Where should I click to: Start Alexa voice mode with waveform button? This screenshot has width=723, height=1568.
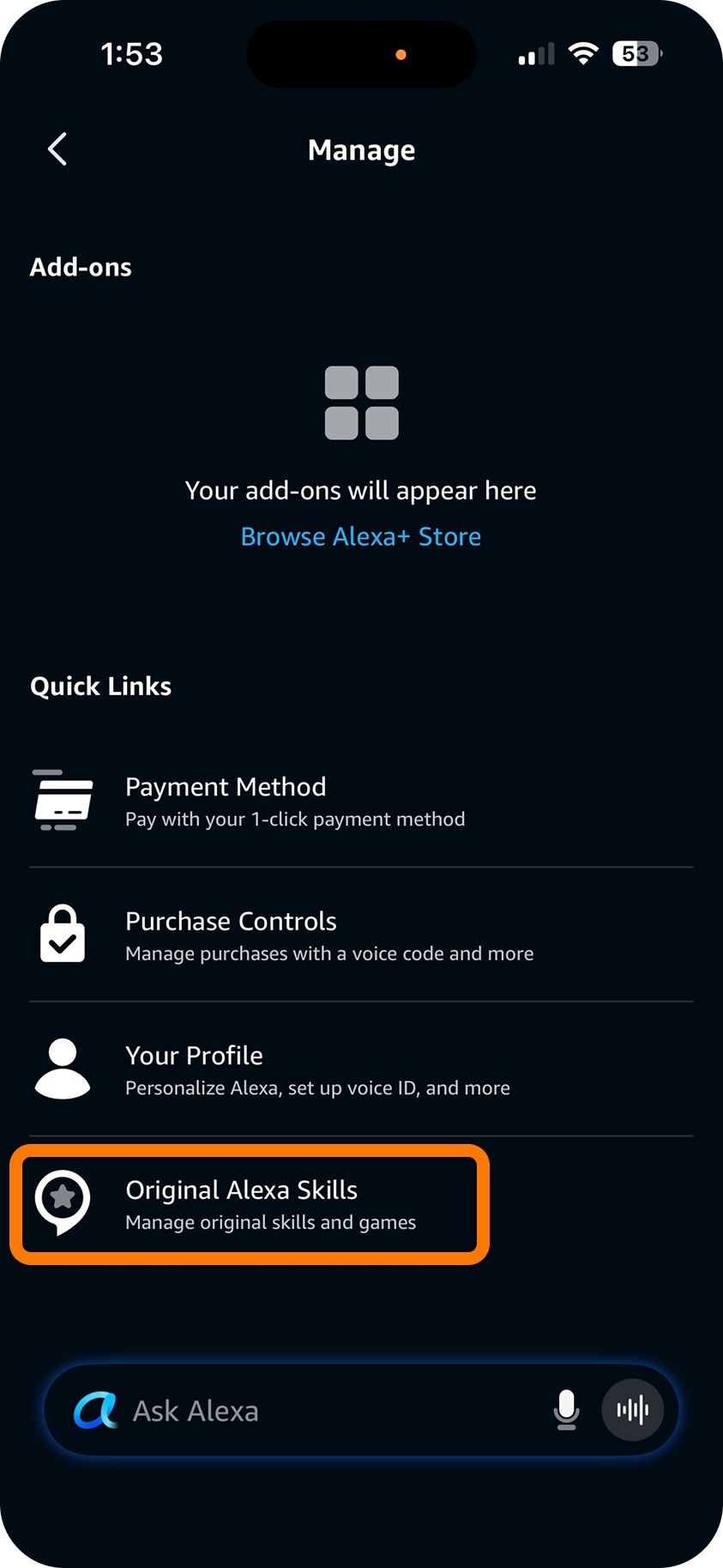point(632,1410)
